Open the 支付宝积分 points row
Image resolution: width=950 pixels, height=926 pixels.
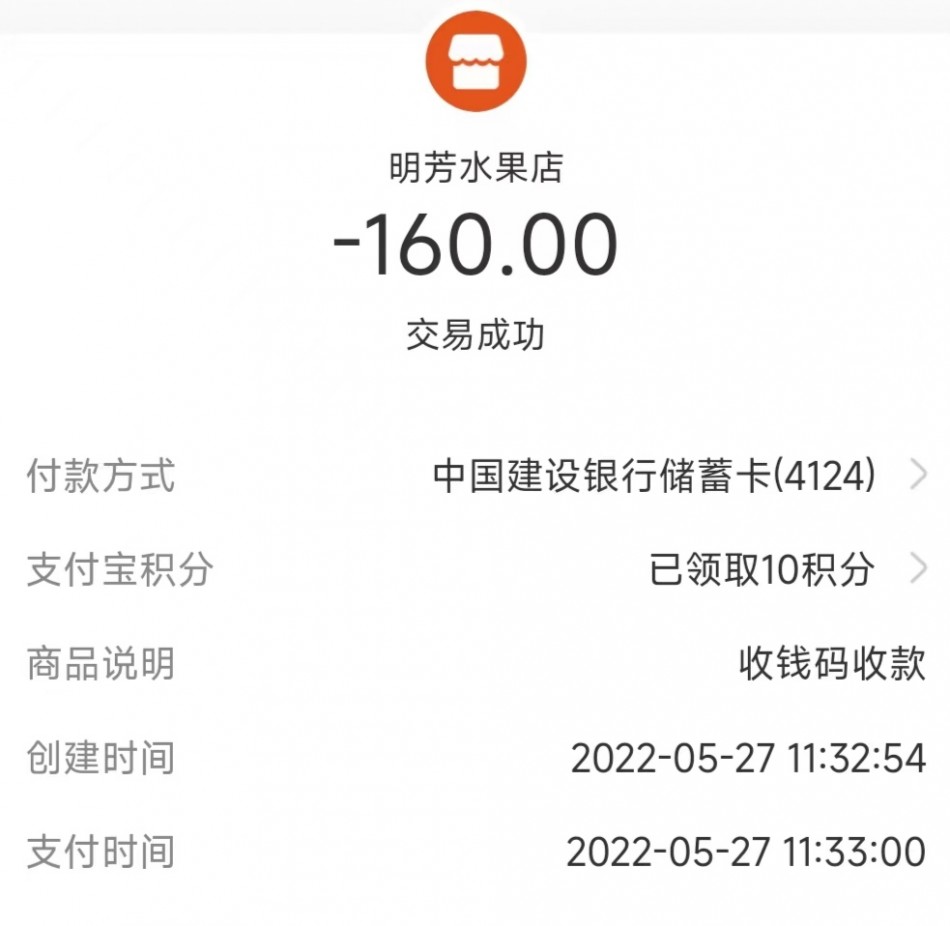(762, 570)
